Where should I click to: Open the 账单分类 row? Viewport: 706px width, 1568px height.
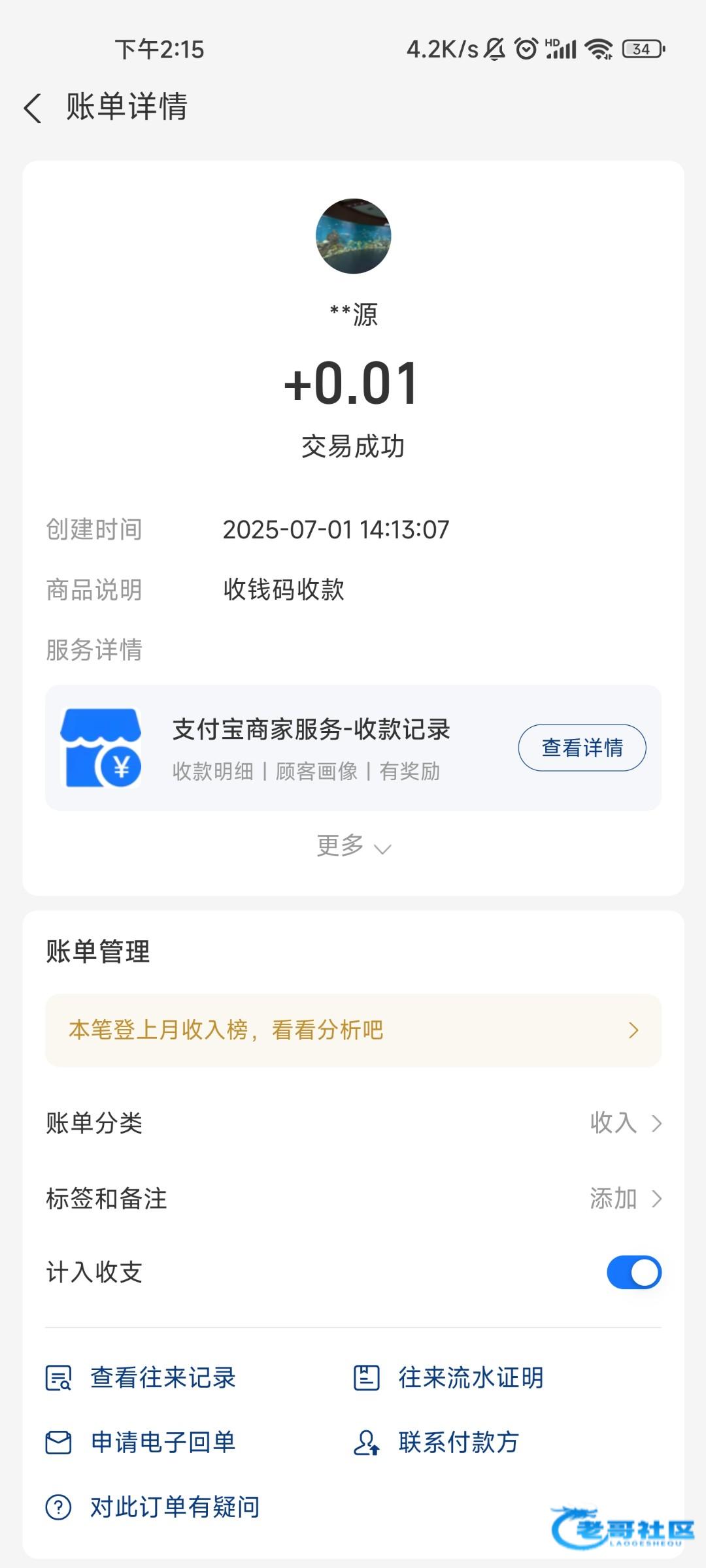tap(353, 1123)
